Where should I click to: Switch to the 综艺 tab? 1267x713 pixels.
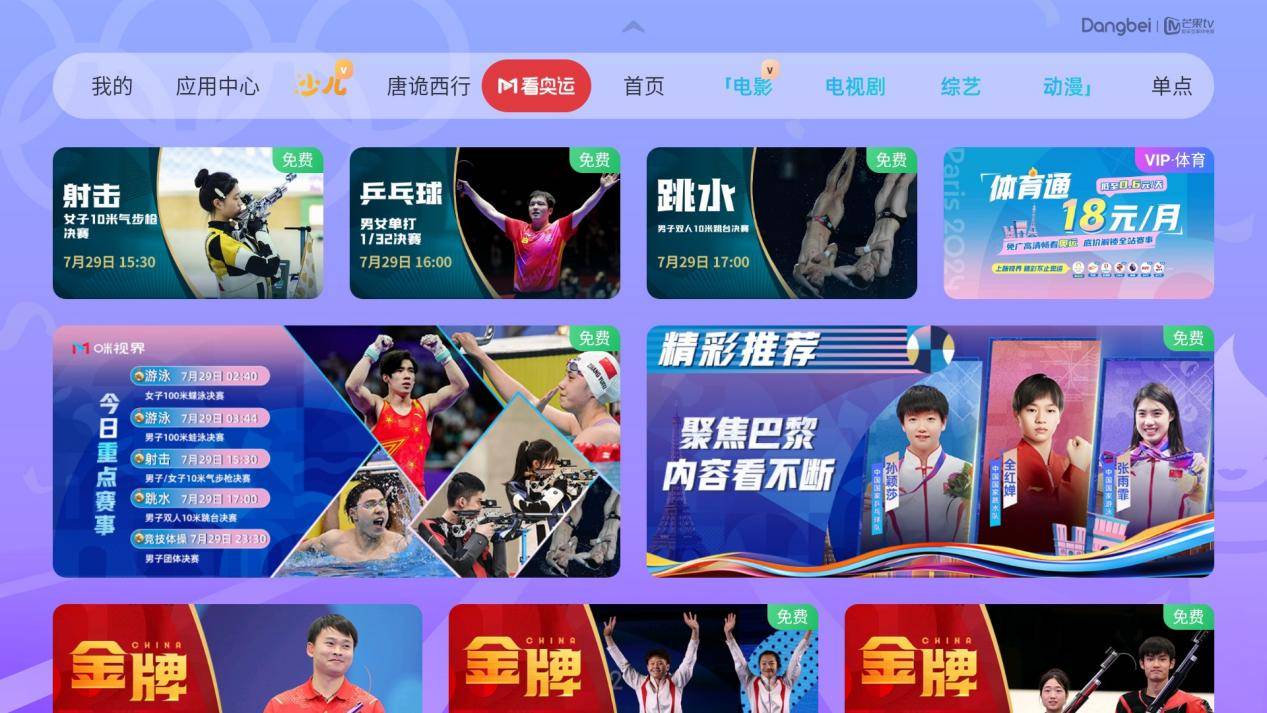(x=960, y=86)
